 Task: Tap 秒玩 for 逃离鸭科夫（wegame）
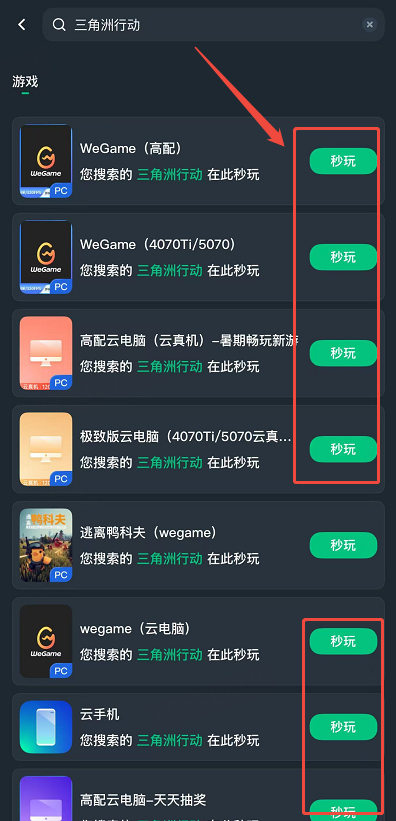(343, 546)
